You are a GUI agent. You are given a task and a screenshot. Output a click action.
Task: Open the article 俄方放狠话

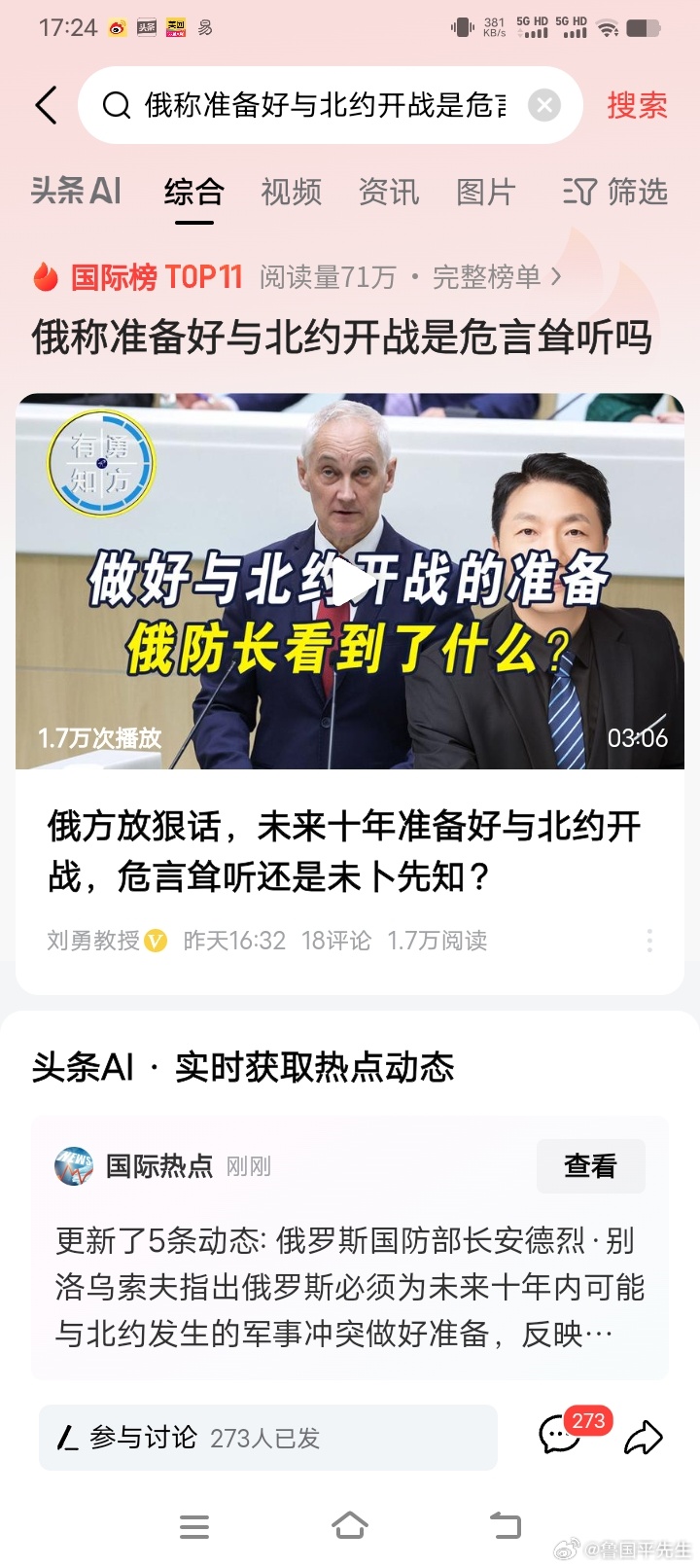pyautogui.click(x=344, y=851)
